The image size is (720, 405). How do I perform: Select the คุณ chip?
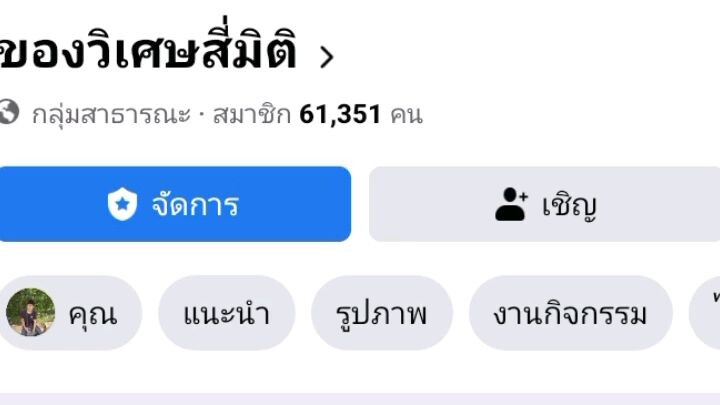click(x=70, y=314)
